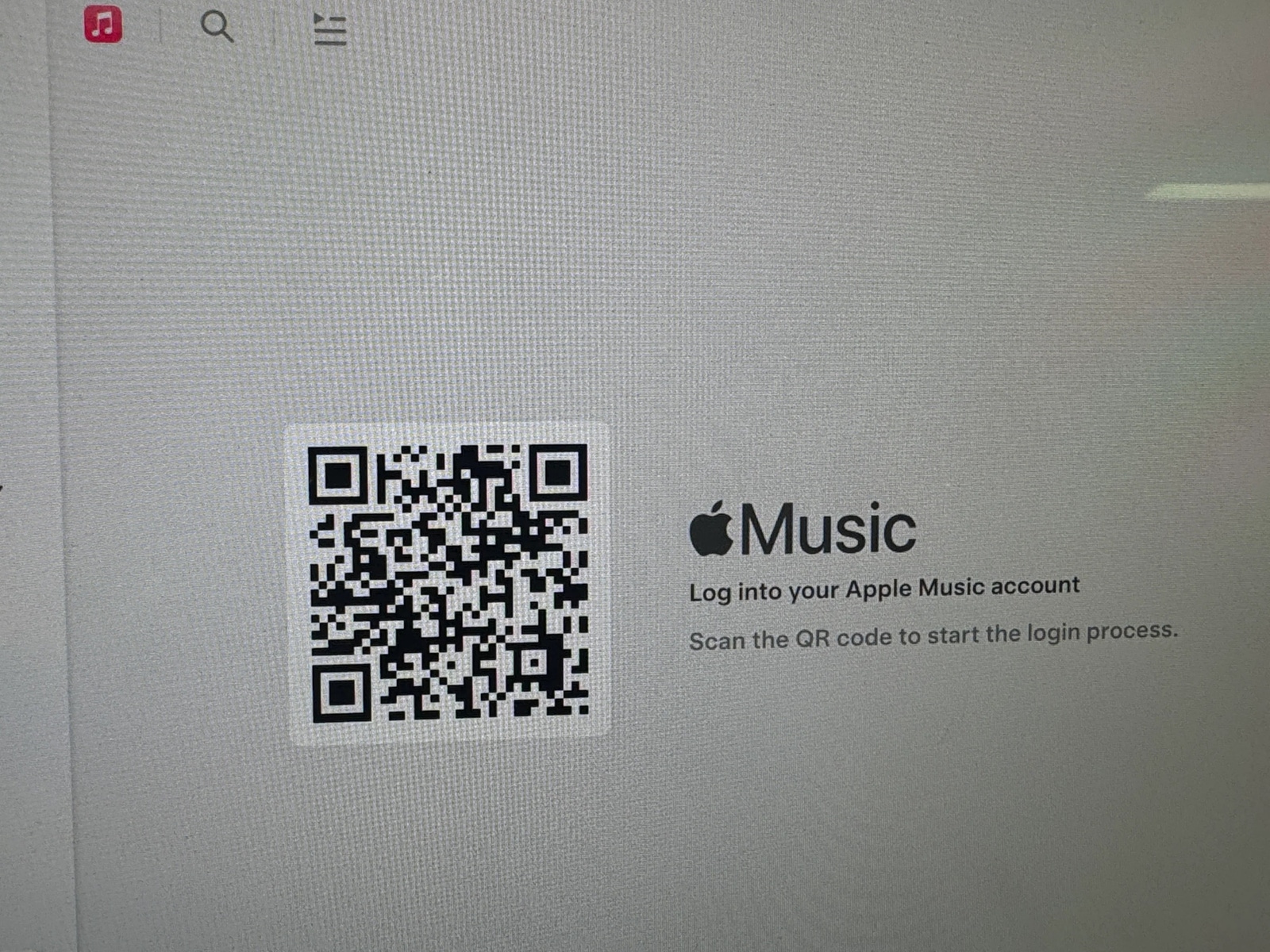Open the search magnifier
Image resolution: width=1270 pixels, height=952 pixels.
[x=217, y=27]
